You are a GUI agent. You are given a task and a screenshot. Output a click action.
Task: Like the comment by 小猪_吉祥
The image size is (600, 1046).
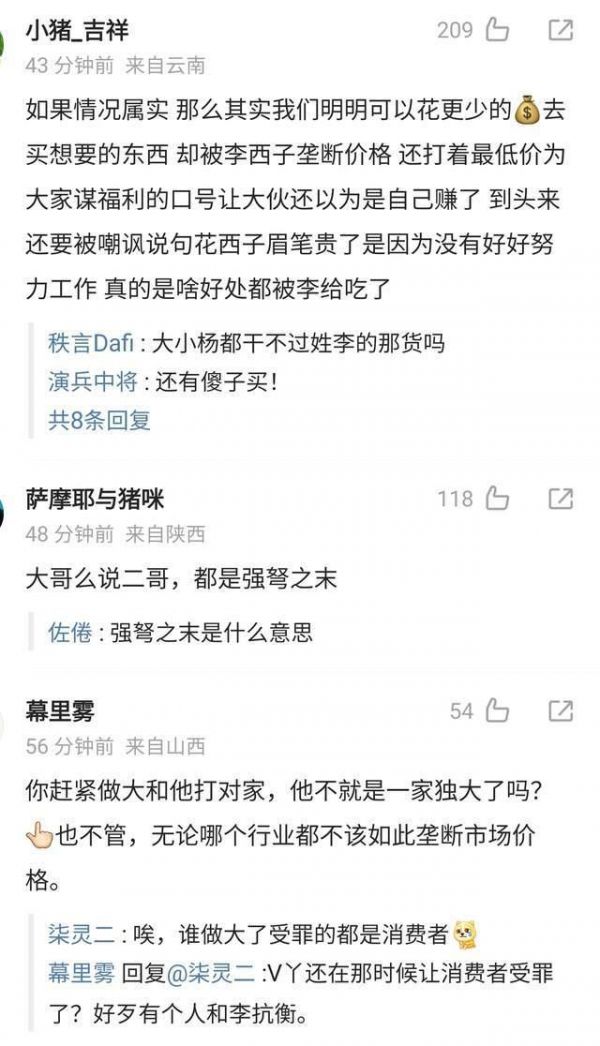click(x=497, y=31)
